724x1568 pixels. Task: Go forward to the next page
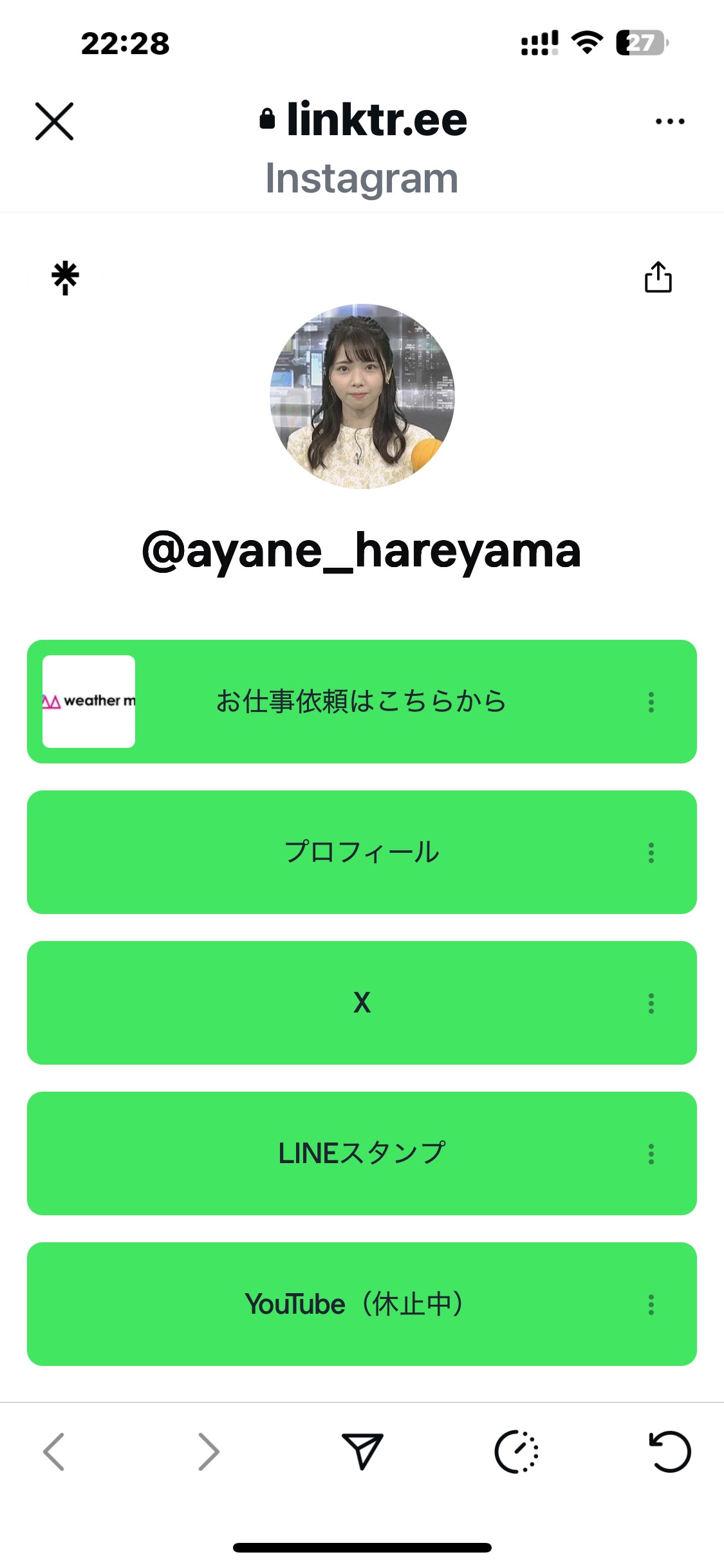point(209,1452)
